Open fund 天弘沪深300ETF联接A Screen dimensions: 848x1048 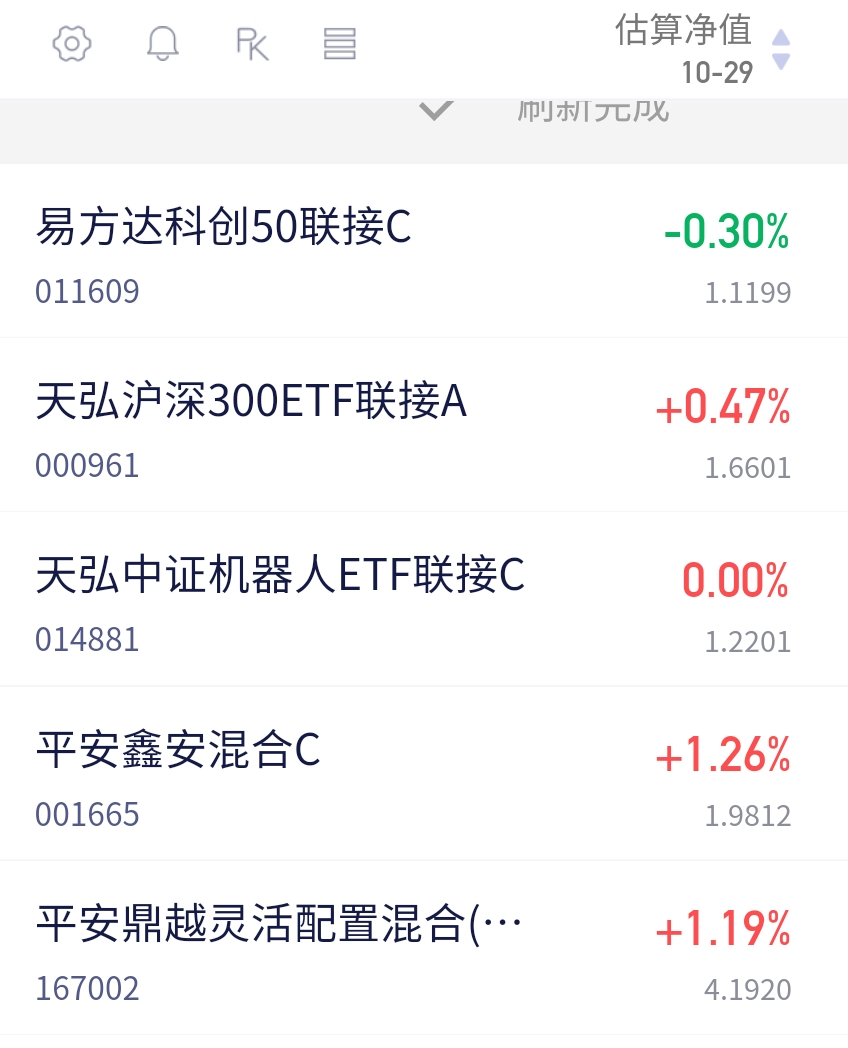coord(252,403)
